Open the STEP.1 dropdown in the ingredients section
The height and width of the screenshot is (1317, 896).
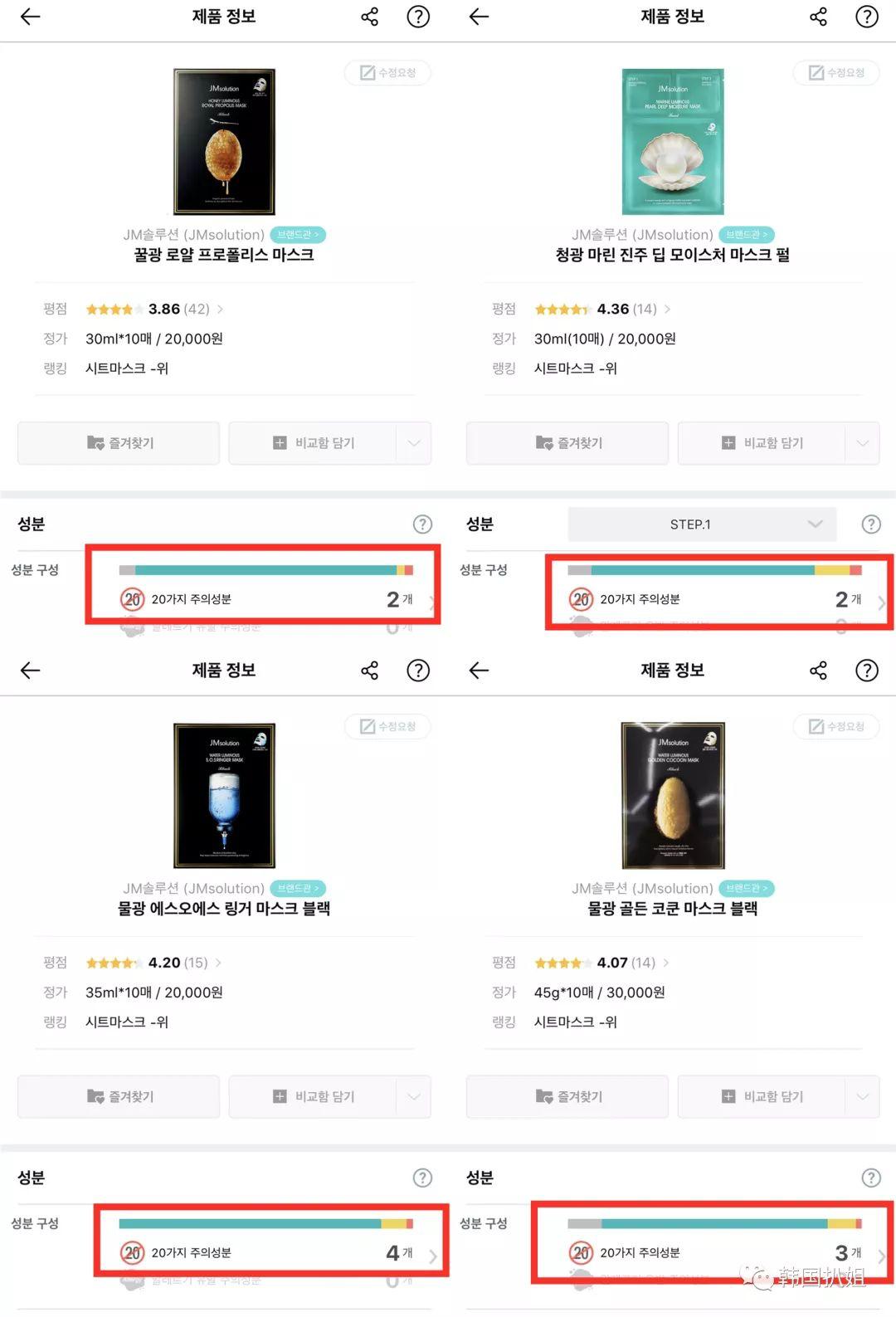pos(701,524)
